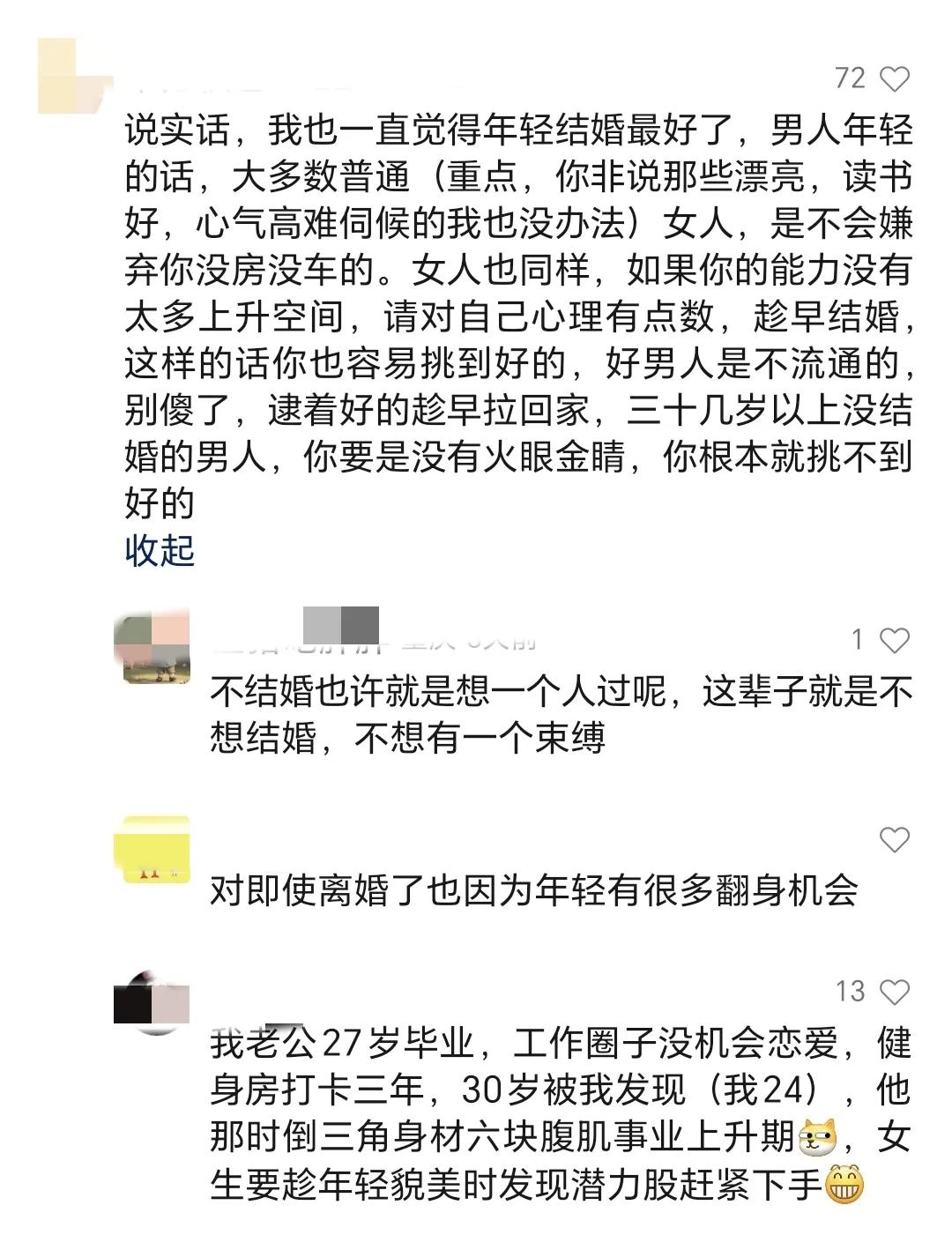Like the reply 对即使离婚了也因为年轻
952x1235 pixels.
tap(895, 840)
